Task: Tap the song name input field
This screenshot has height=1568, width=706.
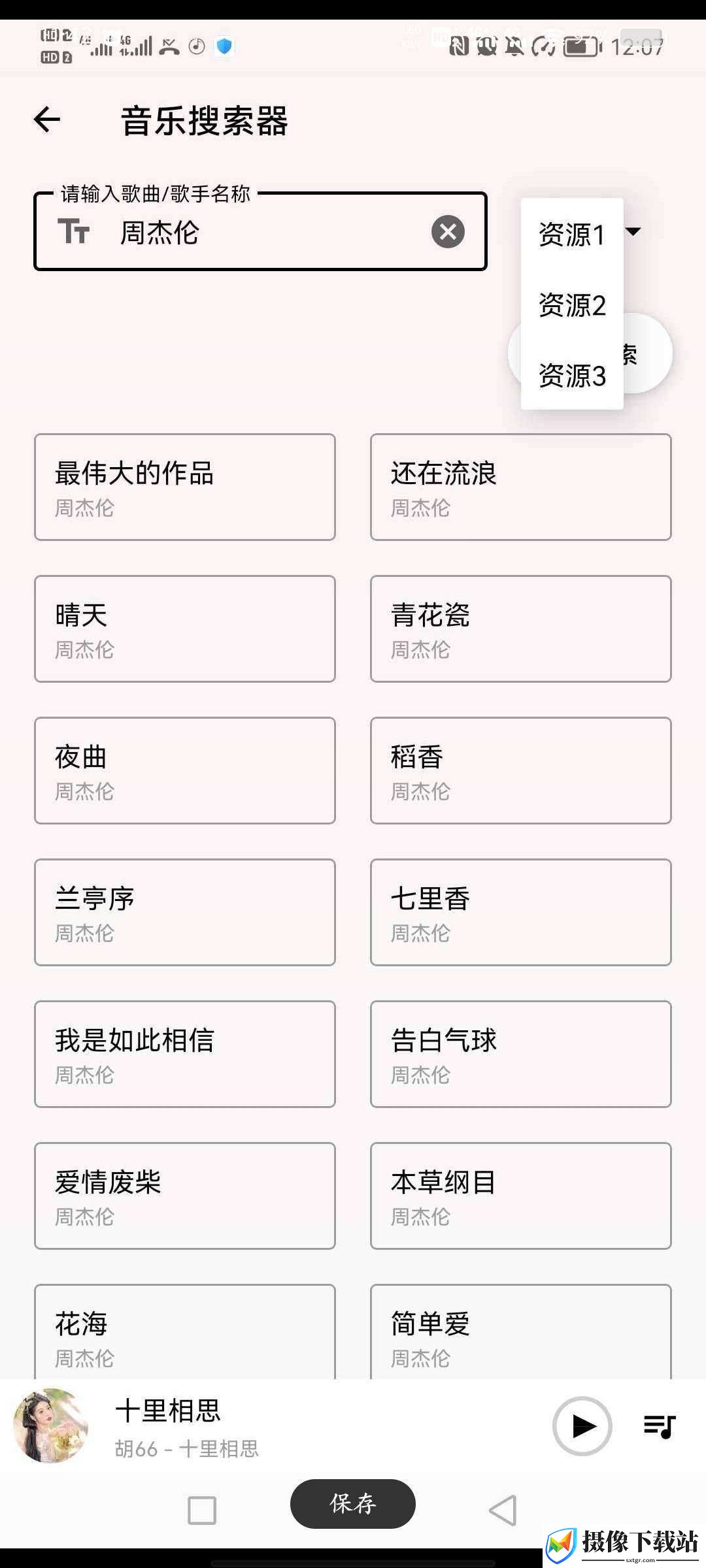Action: point(260,231)
